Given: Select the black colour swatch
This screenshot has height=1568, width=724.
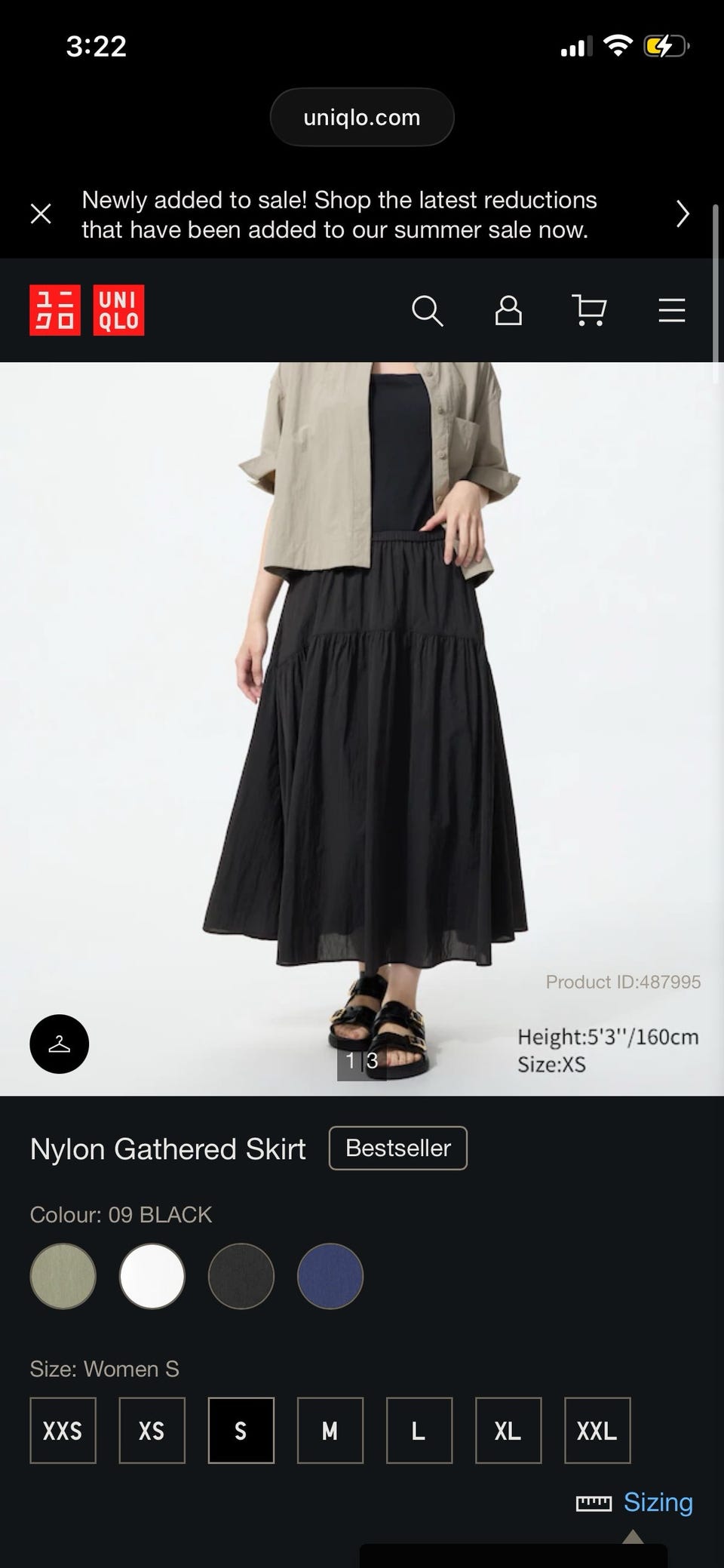Looking at the screenshot, I should [241, 1276].
